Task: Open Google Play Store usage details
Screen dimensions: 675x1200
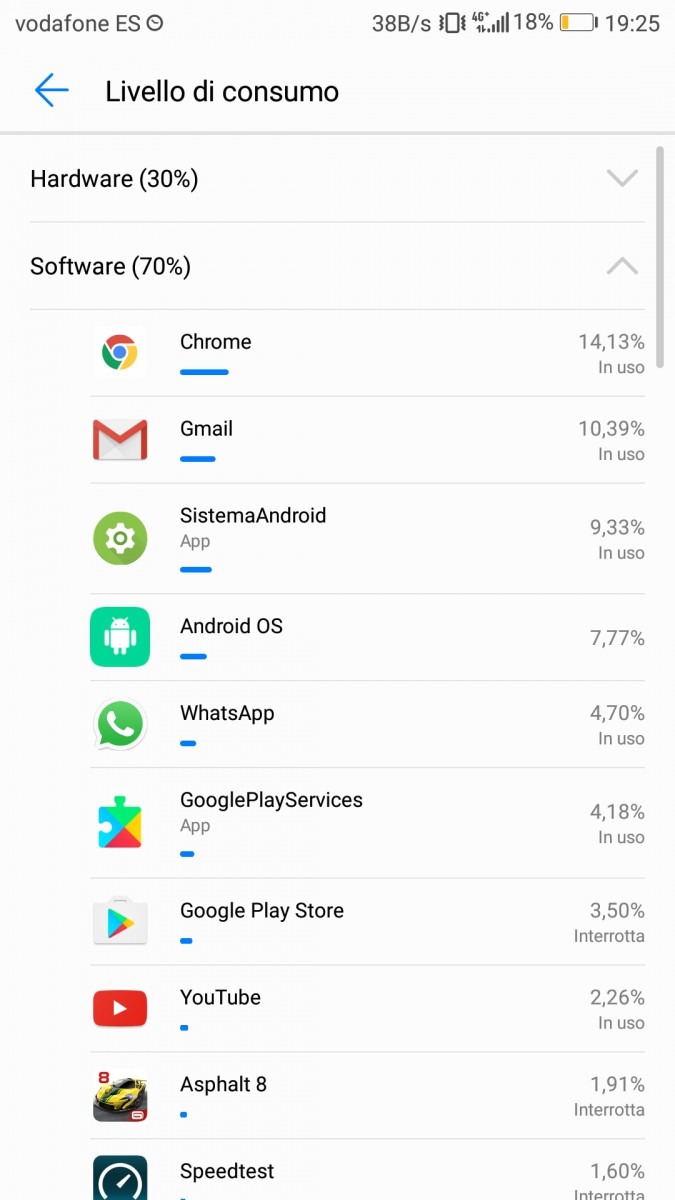Action: pos(366,921)
